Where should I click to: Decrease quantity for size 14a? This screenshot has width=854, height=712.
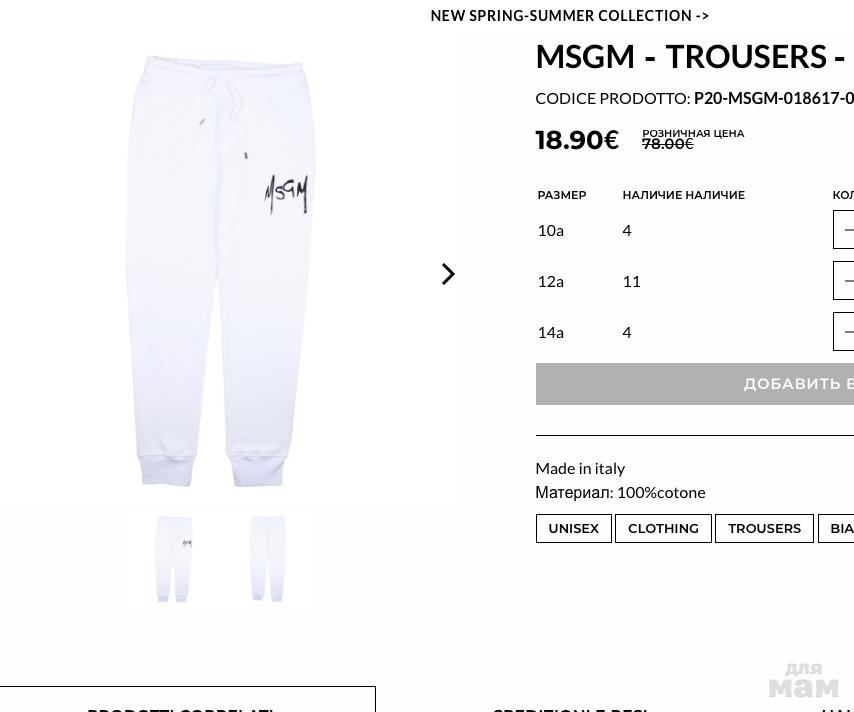click(847, 332)
